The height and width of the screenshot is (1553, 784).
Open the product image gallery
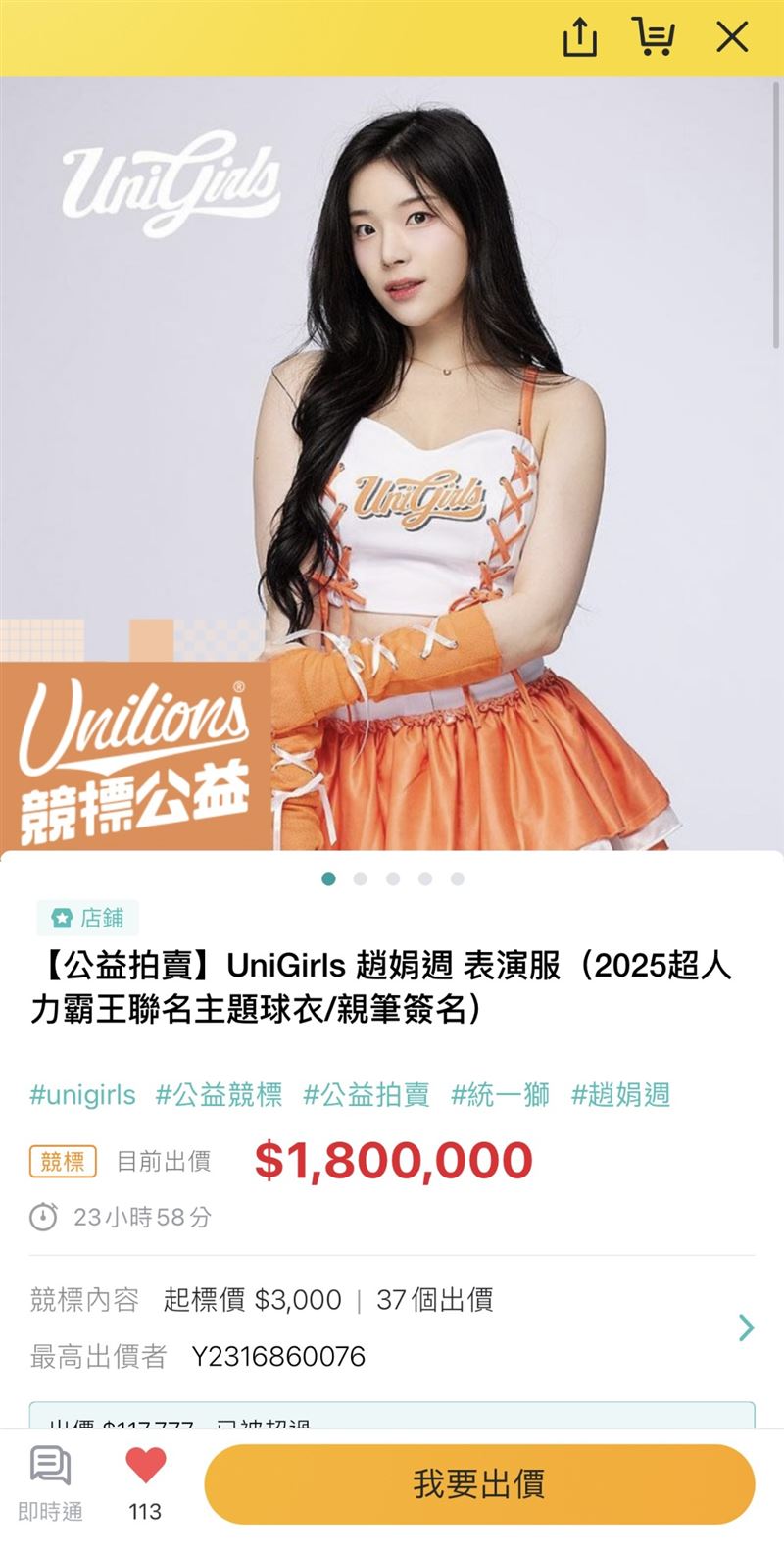392,461
